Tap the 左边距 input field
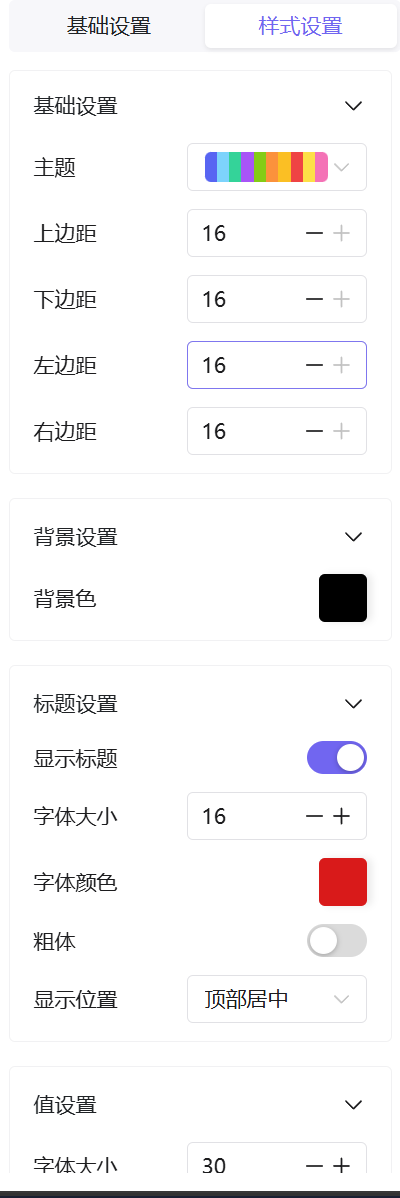 pyautogui.click(x=277, y=365)
